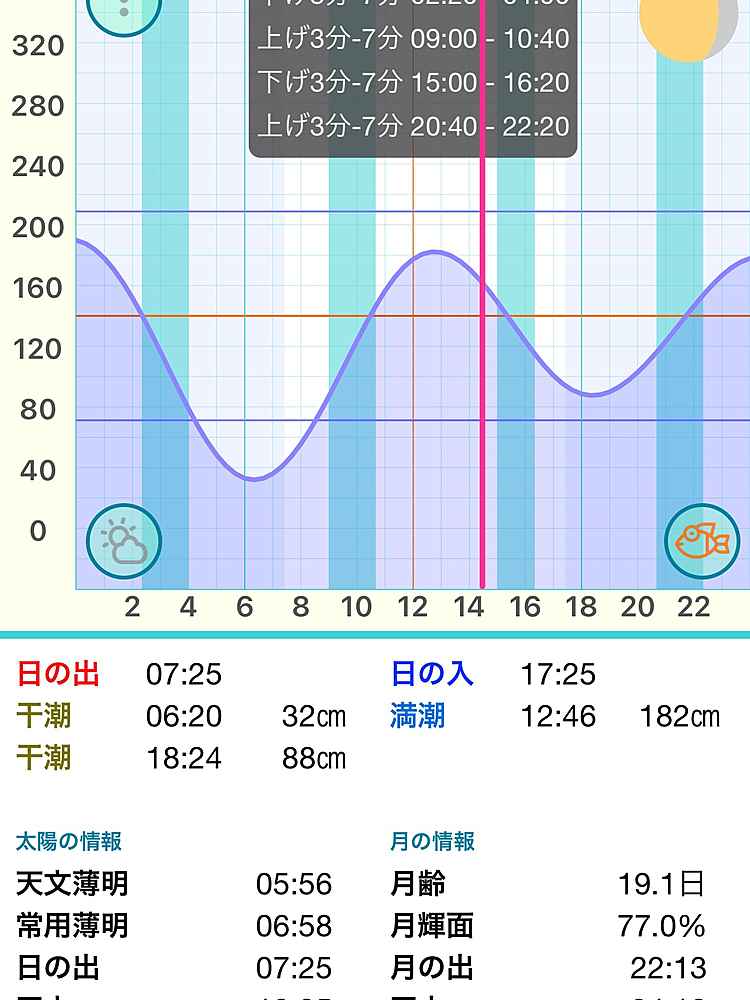Open the three-dot menu button
Viewport: 750px width, 1000px height.
pyautogui.click(x=124, y=8)
